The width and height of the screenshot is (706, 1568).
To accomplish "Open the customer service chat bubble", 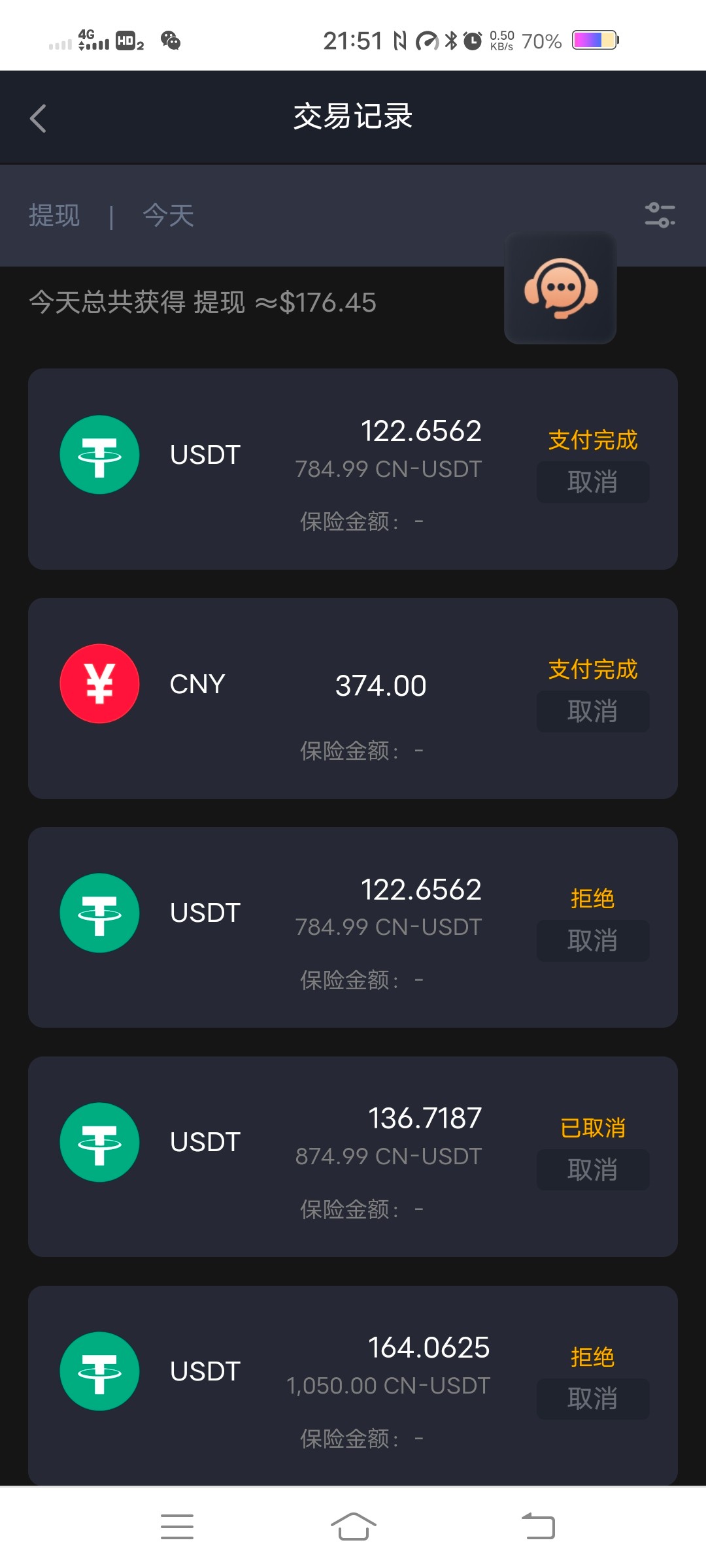I will pyautogui.click(x=560, y=288).
